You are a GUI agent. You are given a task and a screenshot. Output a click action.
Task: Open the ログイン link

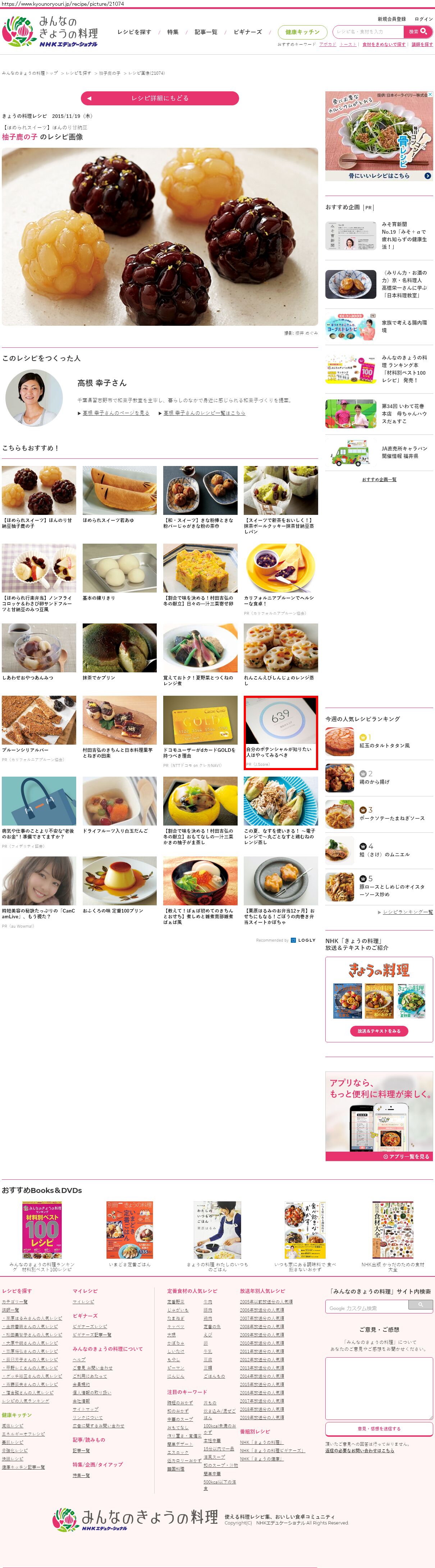[x=423, y=19]
